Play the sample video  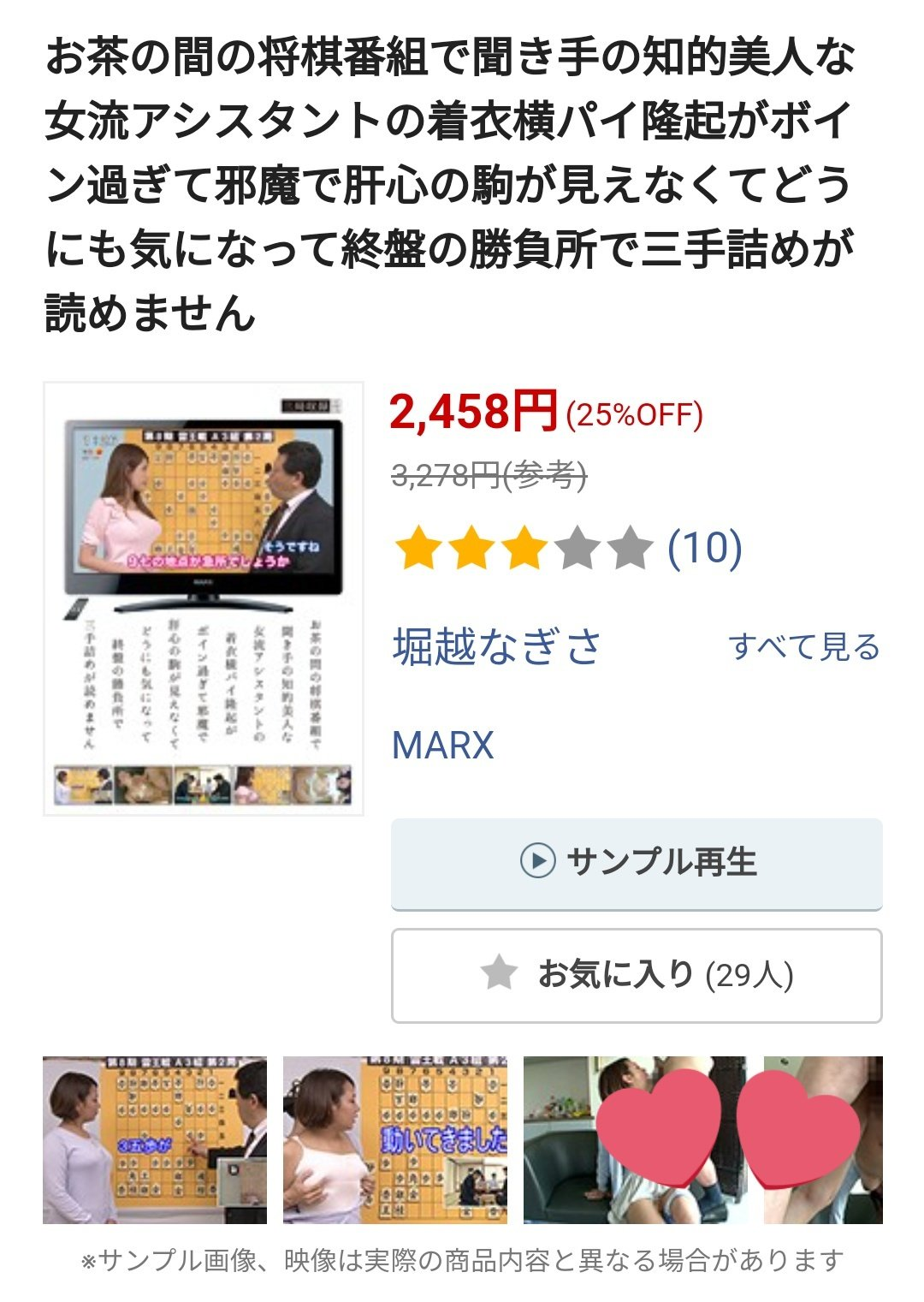point(637,863)
